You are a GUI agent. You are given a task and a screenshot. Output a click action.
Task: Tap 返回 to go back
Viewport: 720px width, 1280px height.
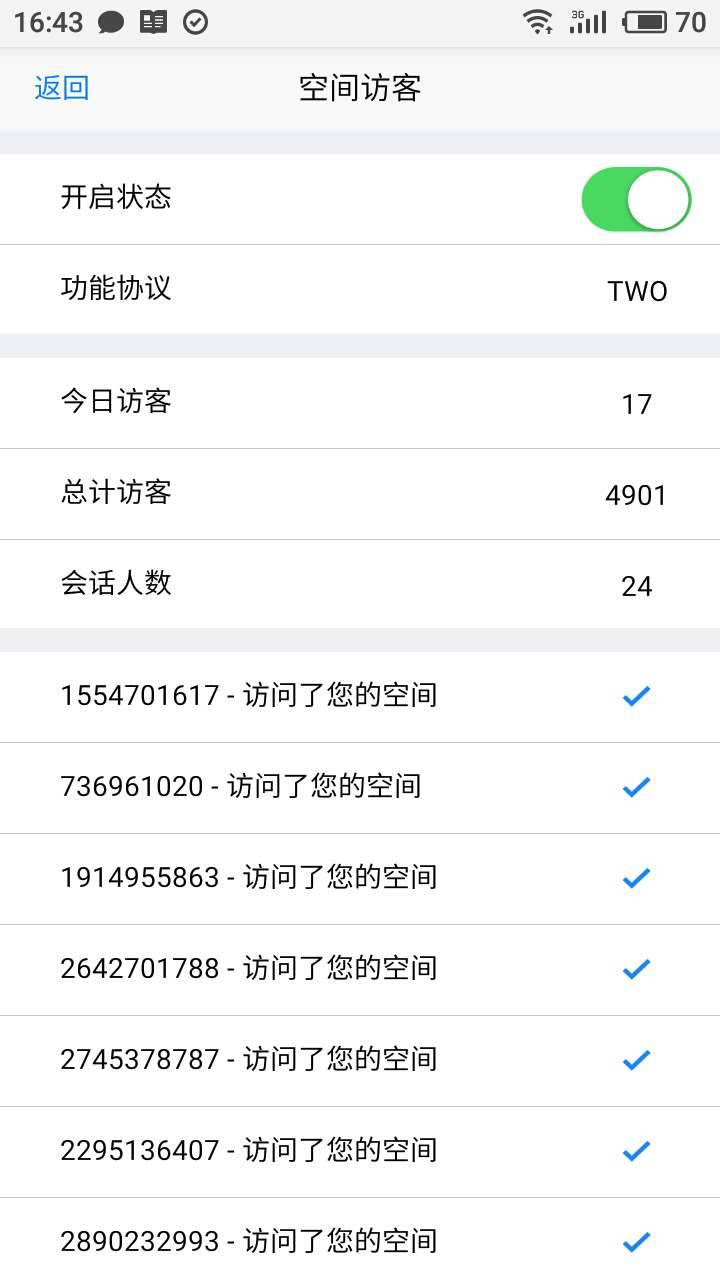click(x=62, y=88)
